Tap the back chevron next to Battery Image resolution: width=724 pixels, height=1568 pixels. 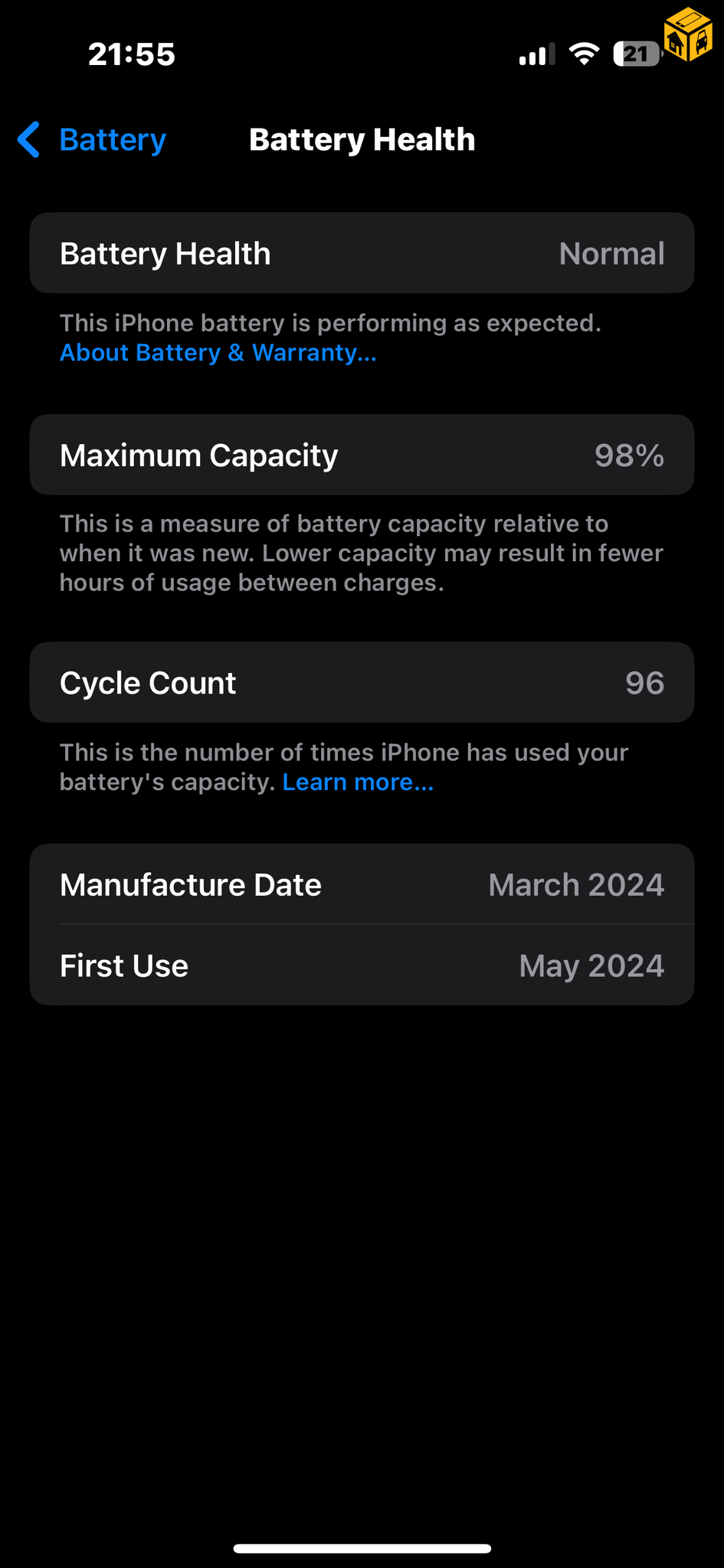click(28, 139)
